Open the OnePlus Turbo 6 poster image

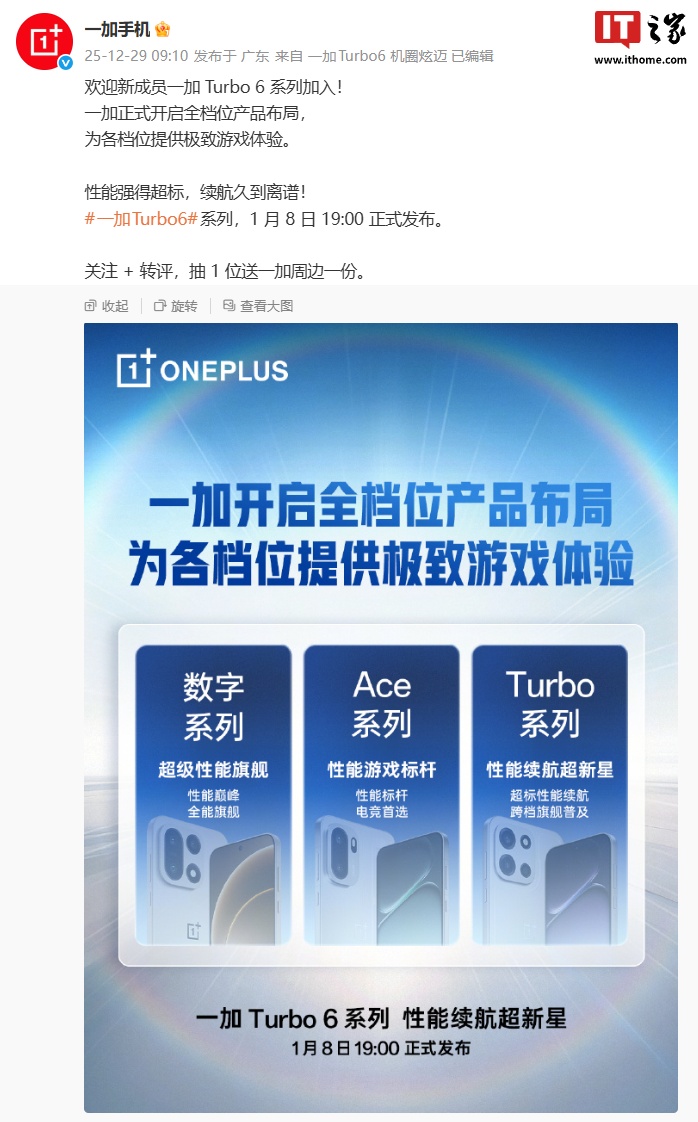(x=380, y=717)
